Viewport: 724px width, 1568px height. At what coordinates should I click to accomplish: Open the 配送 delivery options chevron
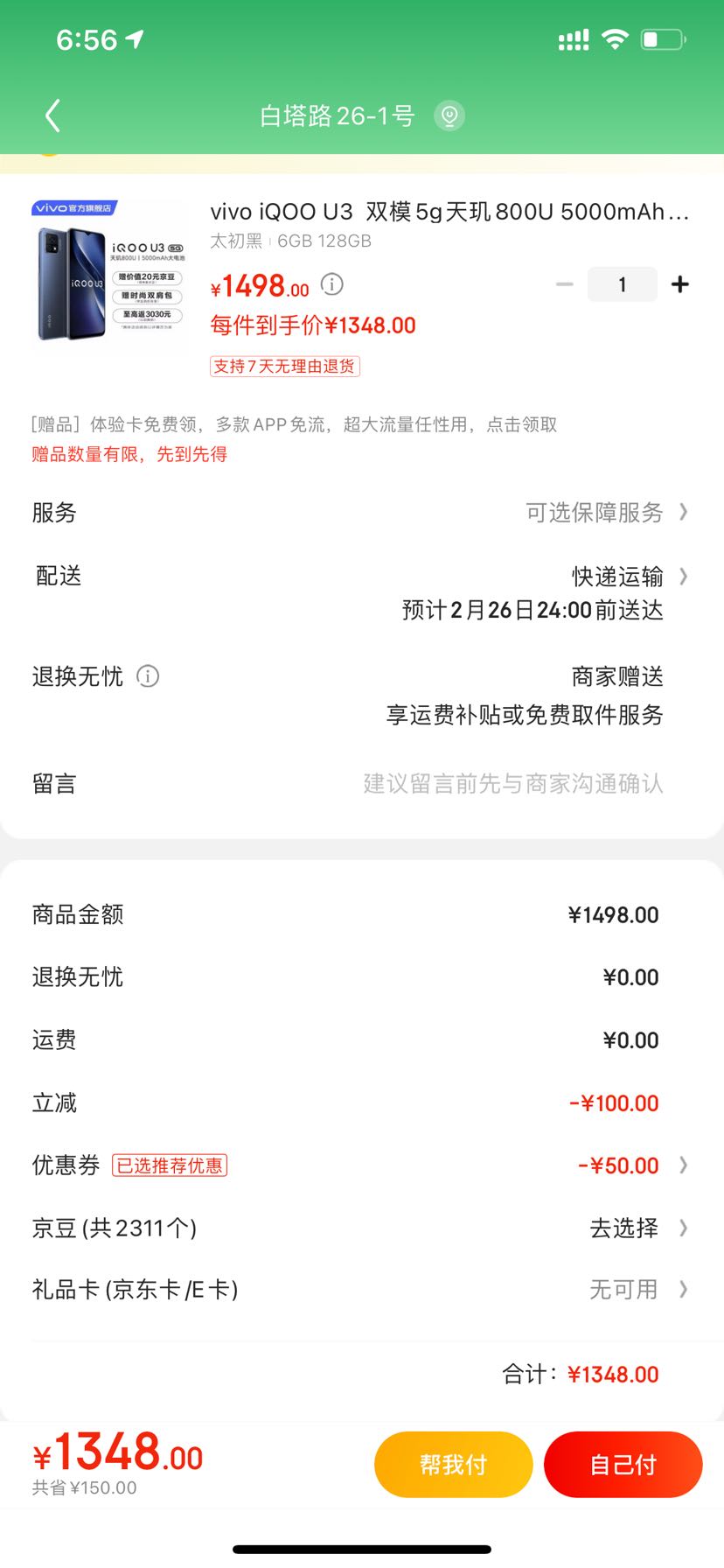coord(683,576)
